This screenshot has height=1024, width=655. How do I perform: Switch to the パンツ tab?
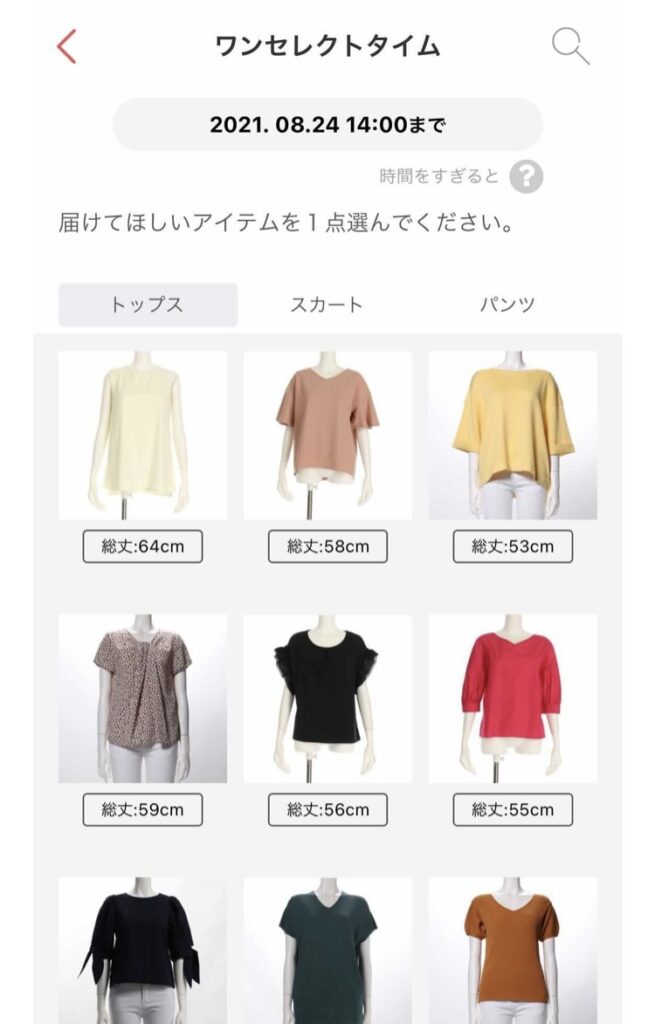coord(506,305)
